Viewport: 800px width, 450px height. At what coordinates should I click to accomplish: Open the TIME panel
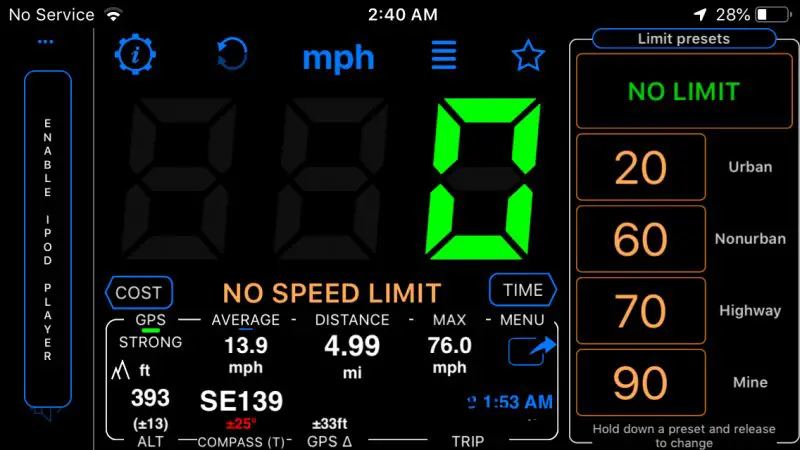coord(522,290)
